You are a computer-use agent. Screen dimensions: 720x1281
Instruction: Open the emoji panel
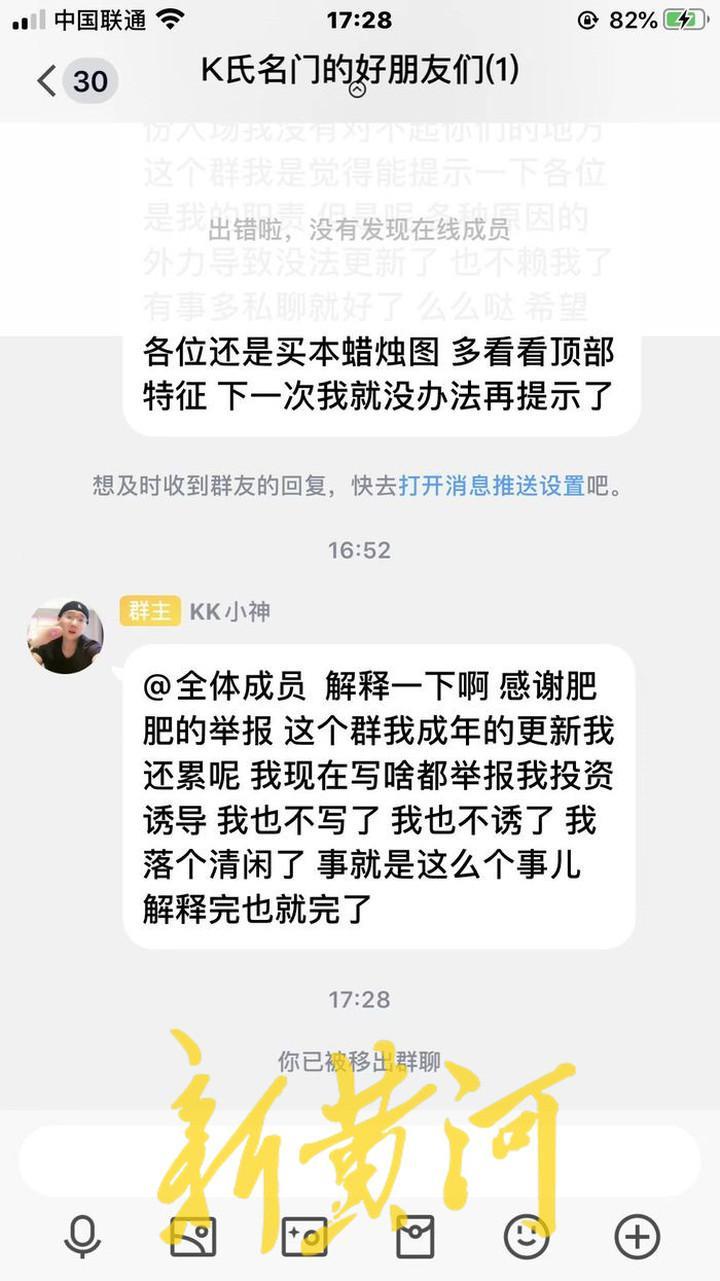pos(526,1238)
